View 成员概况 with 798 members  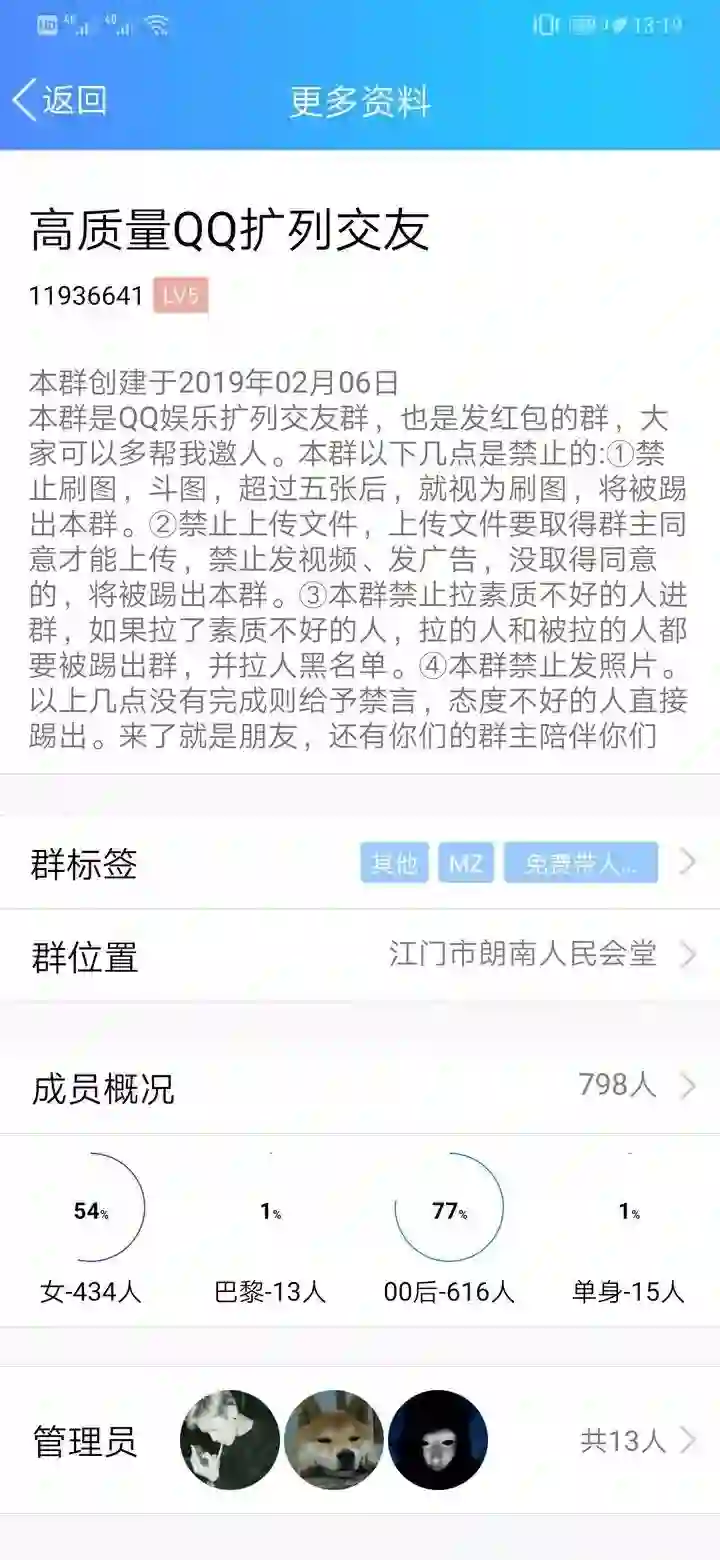coord(360,1087)
